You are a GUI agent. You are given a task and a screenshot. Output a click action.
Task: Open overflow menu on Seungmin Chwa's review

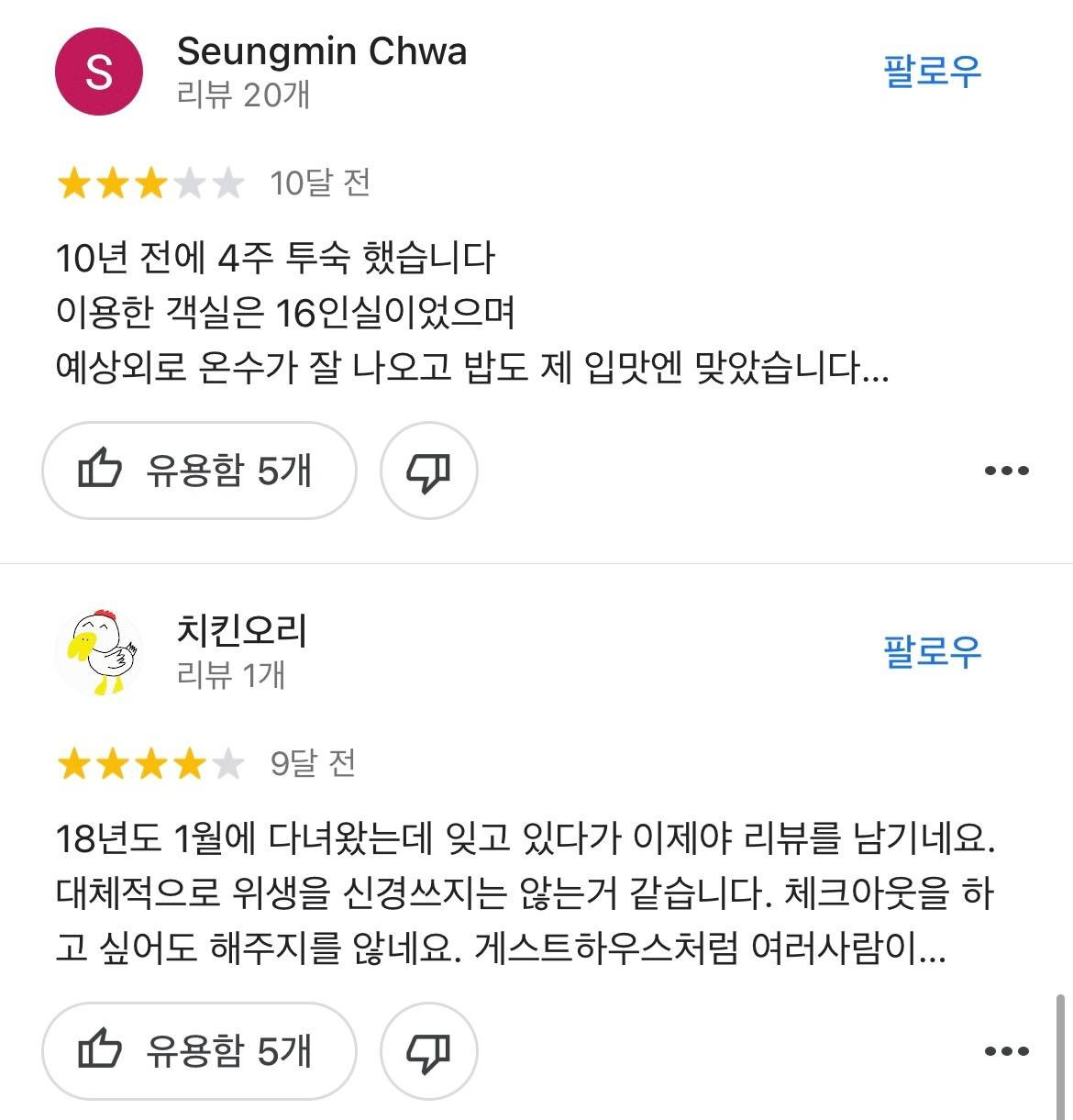tap(1006, 471)
